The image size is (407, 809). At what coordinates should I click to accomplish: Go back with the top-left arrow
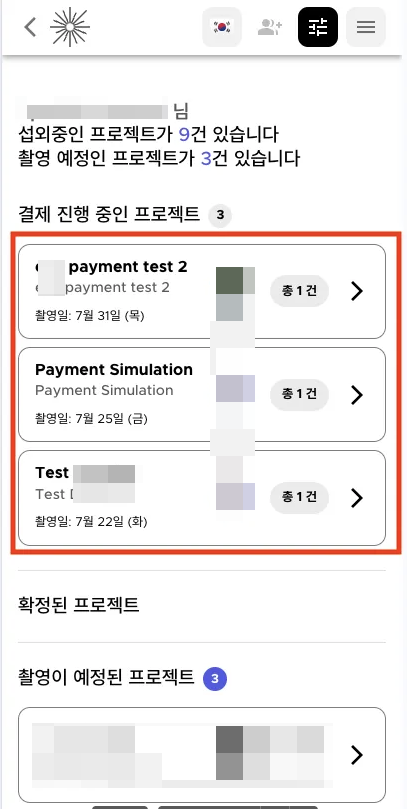tap(30, 27)
